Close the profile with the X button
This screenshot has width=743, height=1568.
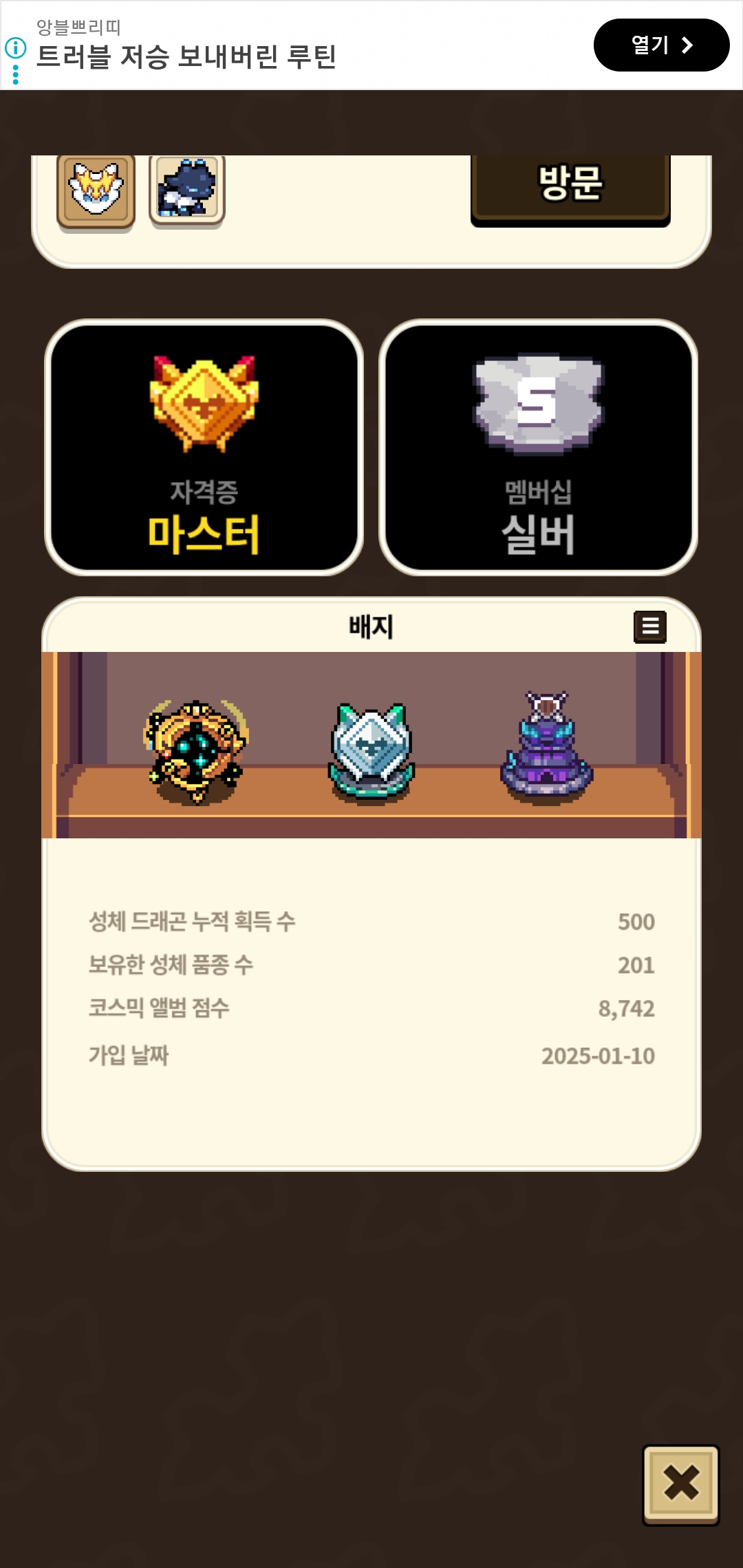(x=680, y=1483)
